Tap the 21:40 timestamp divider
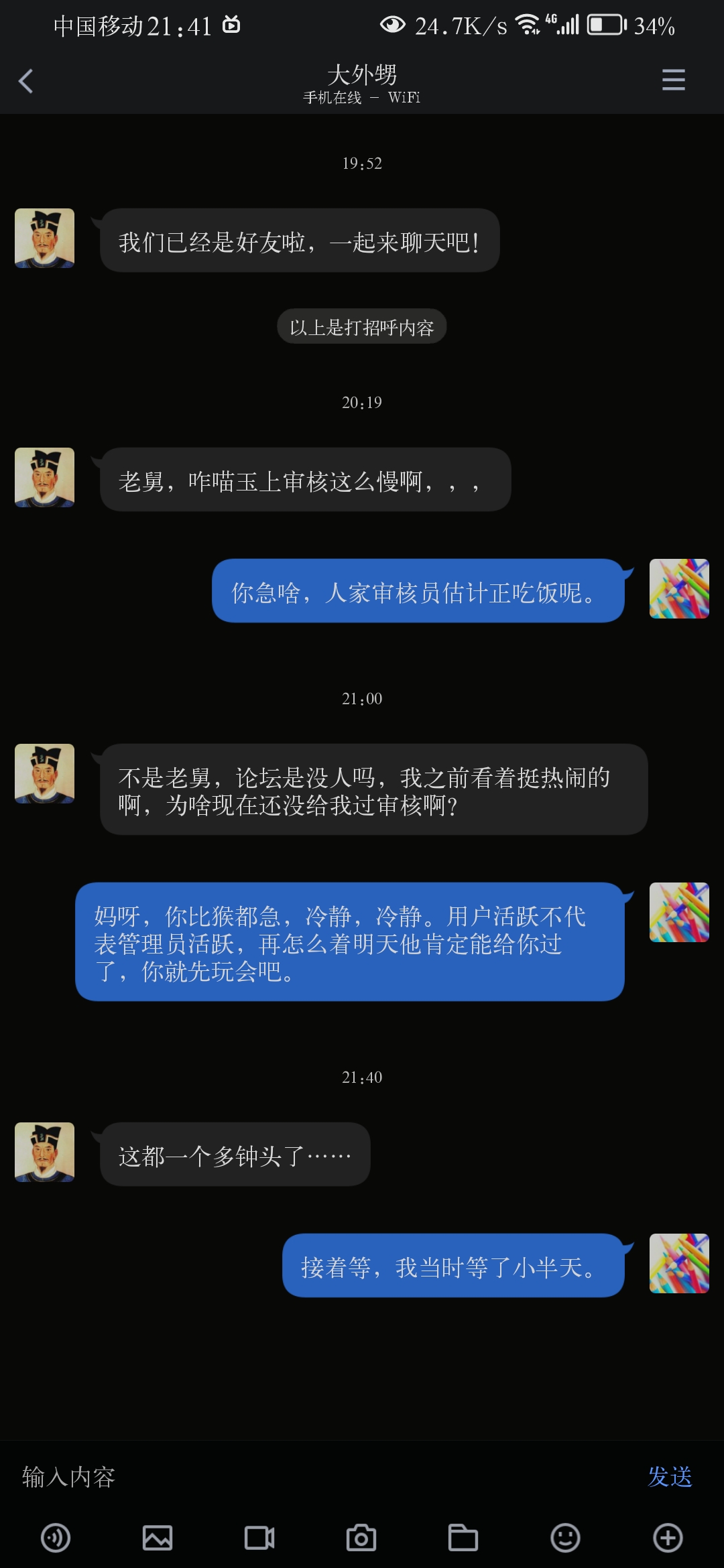724x1568 pixels. (x=362, y=1078)
